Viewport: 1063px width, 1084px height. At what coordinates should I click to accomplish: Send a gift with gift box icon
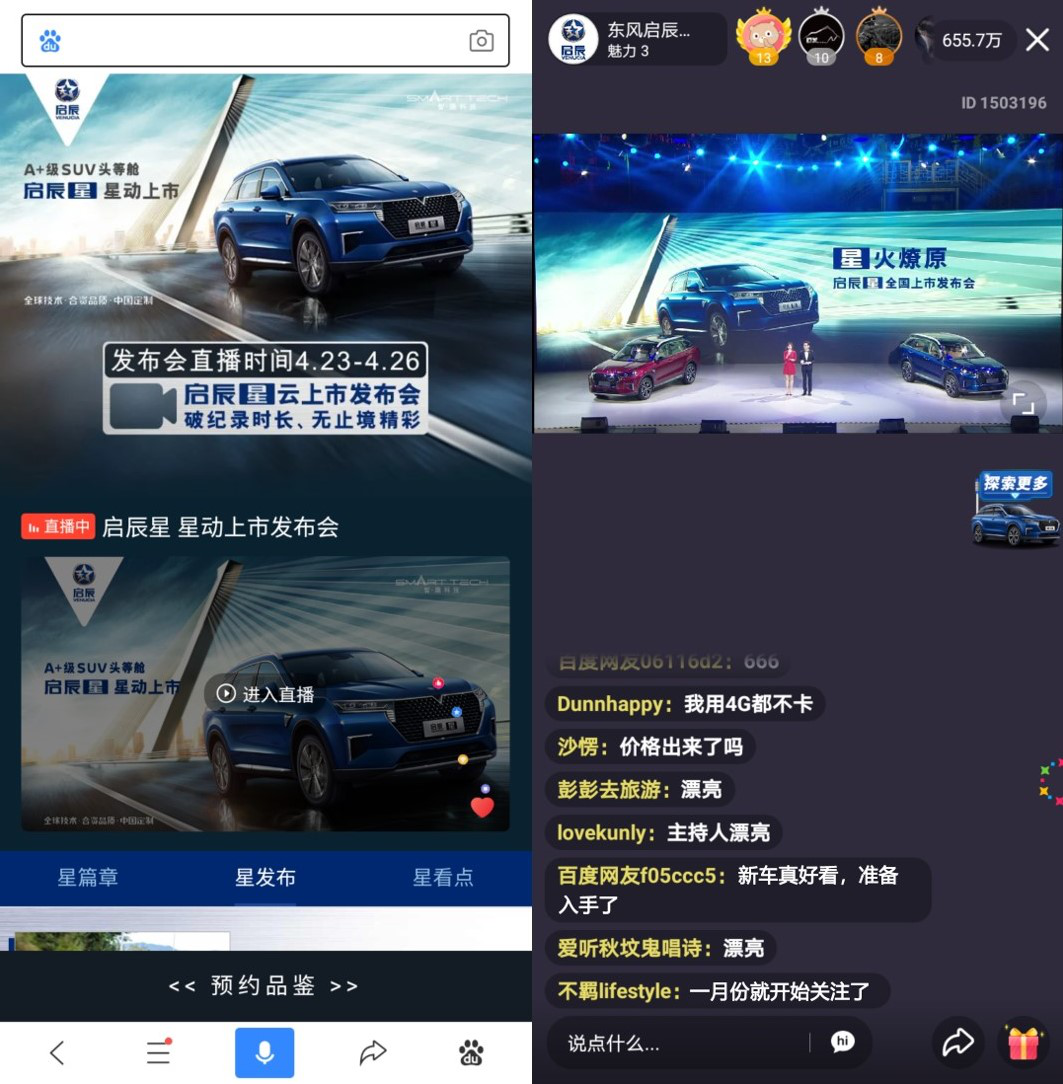click(x=1023, y=1043)
